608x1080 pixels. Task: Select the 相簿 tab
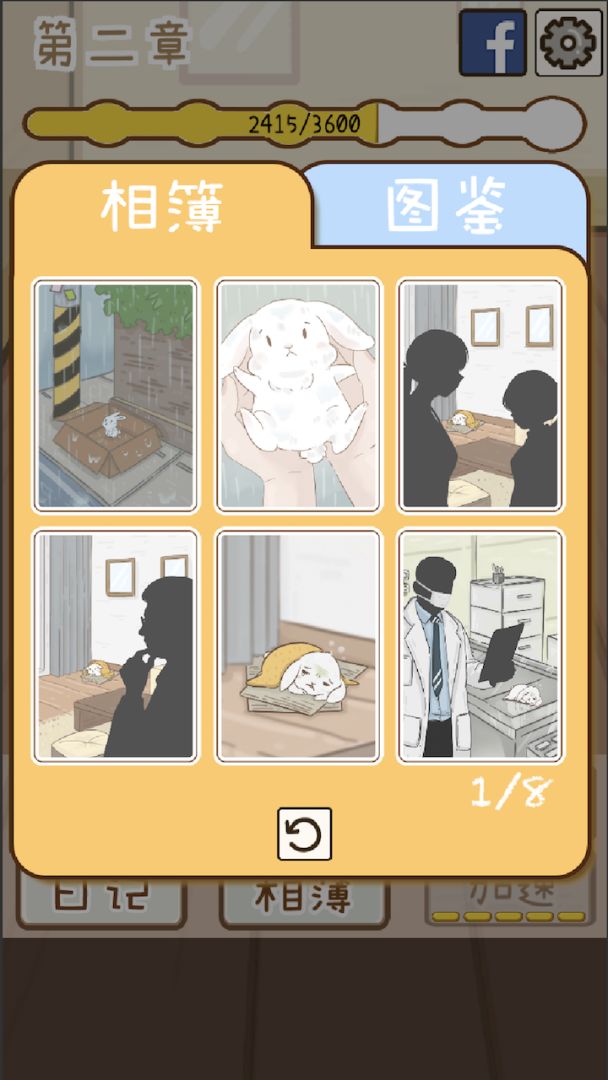click(x=162, y=208)
